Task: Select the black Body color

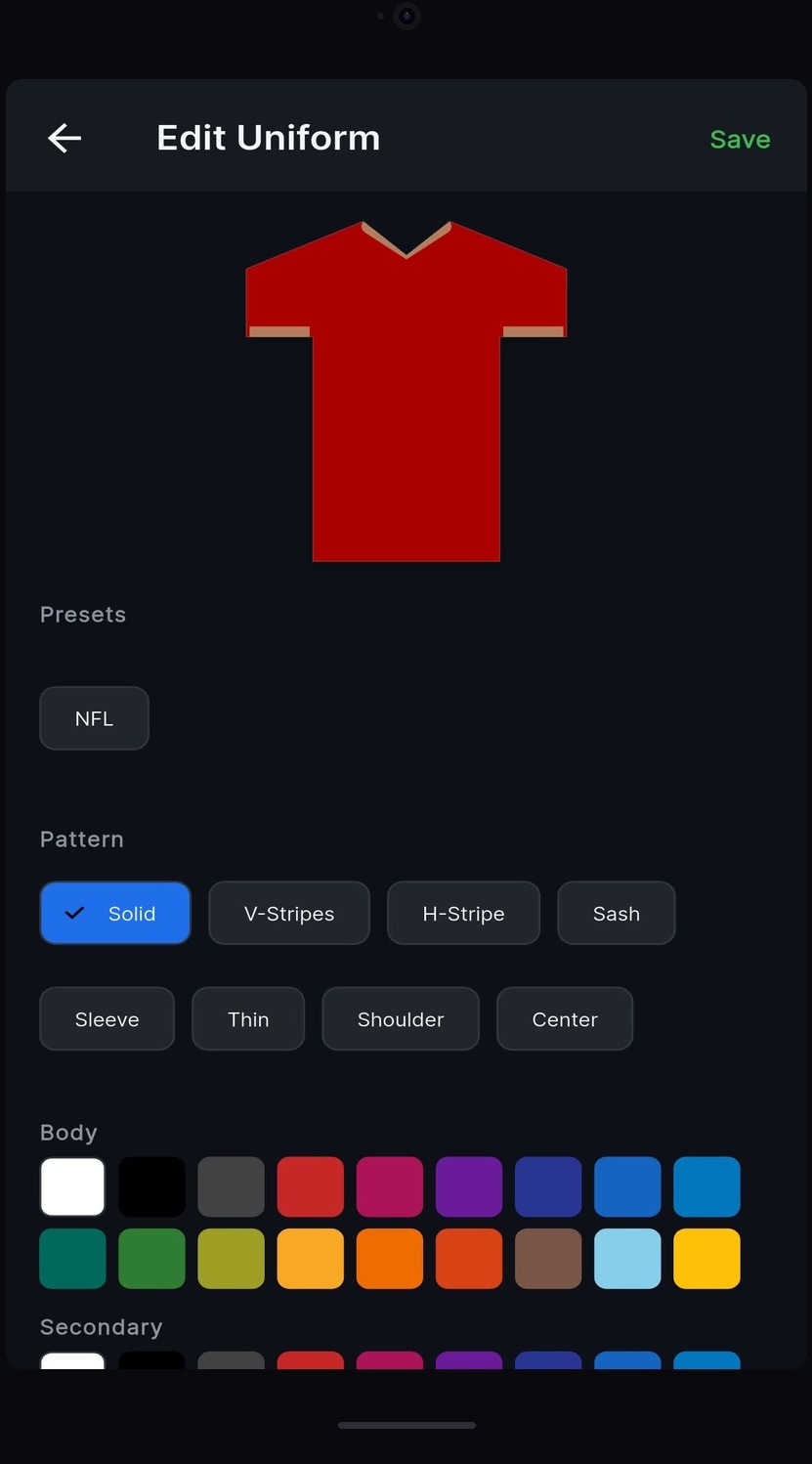Action: [x=151, y=1185]
